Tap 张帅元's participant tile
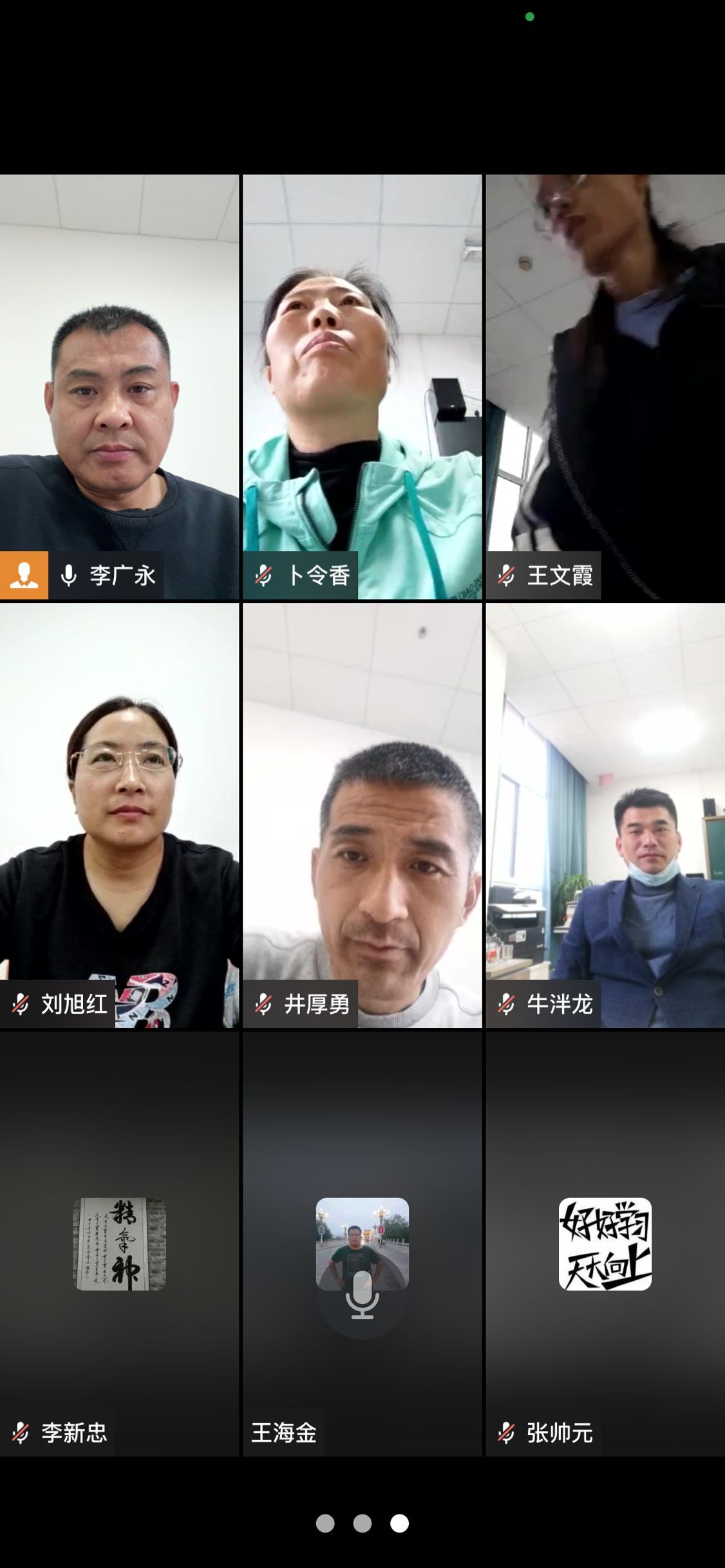 (x=605, y=1244)
